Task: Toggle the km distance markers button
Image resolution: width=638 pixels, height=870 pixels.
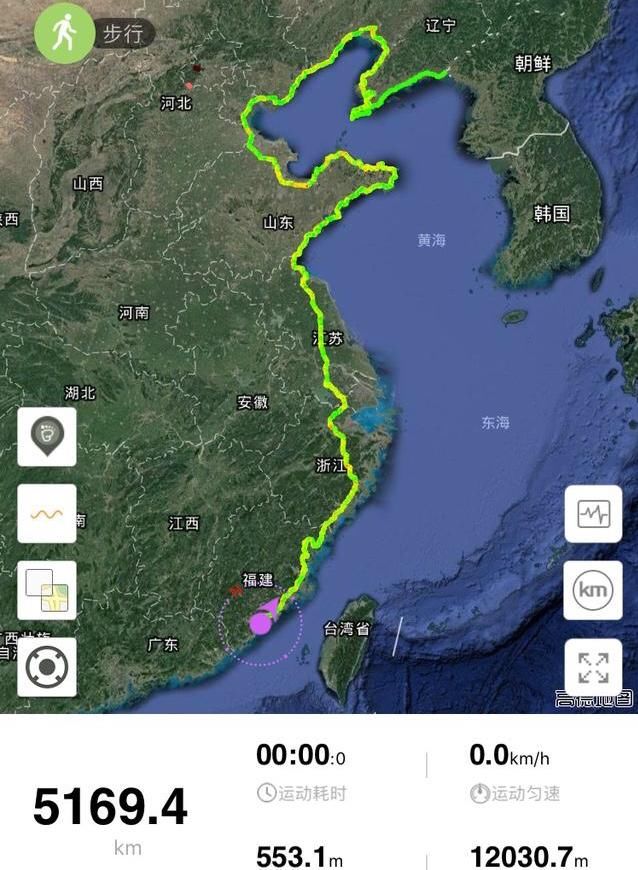Action: (x=593, y=590)
